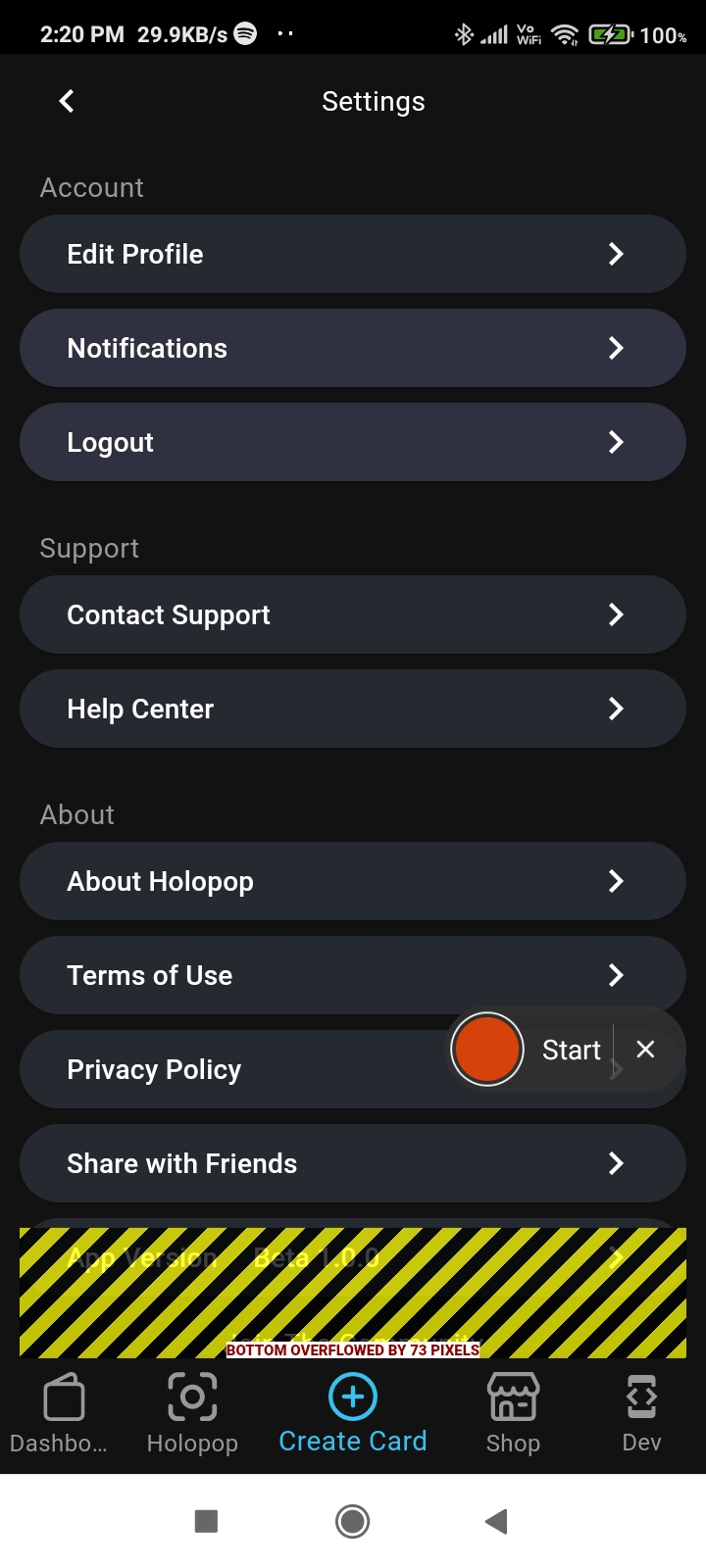Screen dimensions: 706x1568
Task: View the Privacy Policy
Action: pos(235,1069)
